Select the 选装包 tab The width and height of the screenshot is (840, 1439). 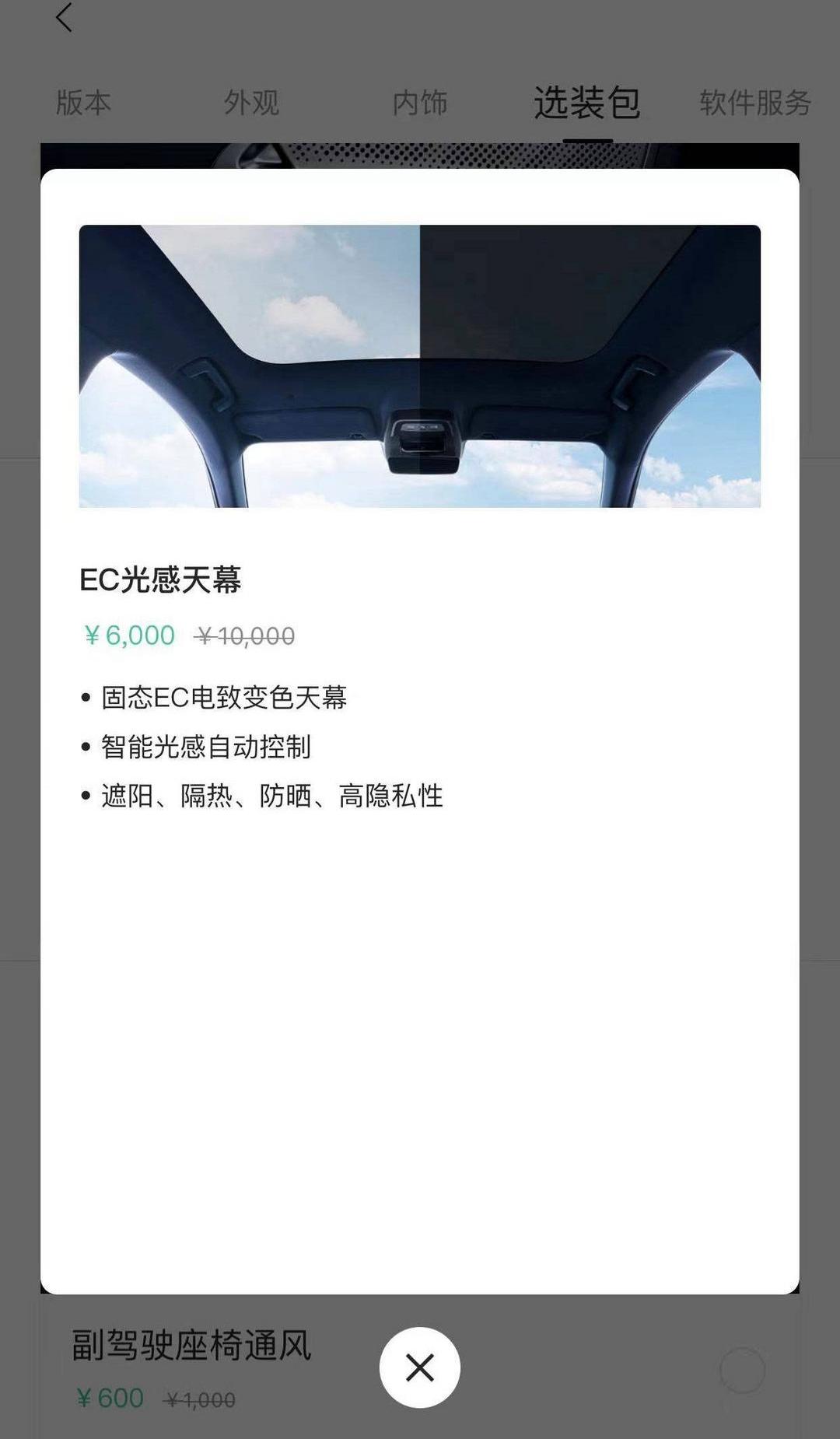[587, 103]
